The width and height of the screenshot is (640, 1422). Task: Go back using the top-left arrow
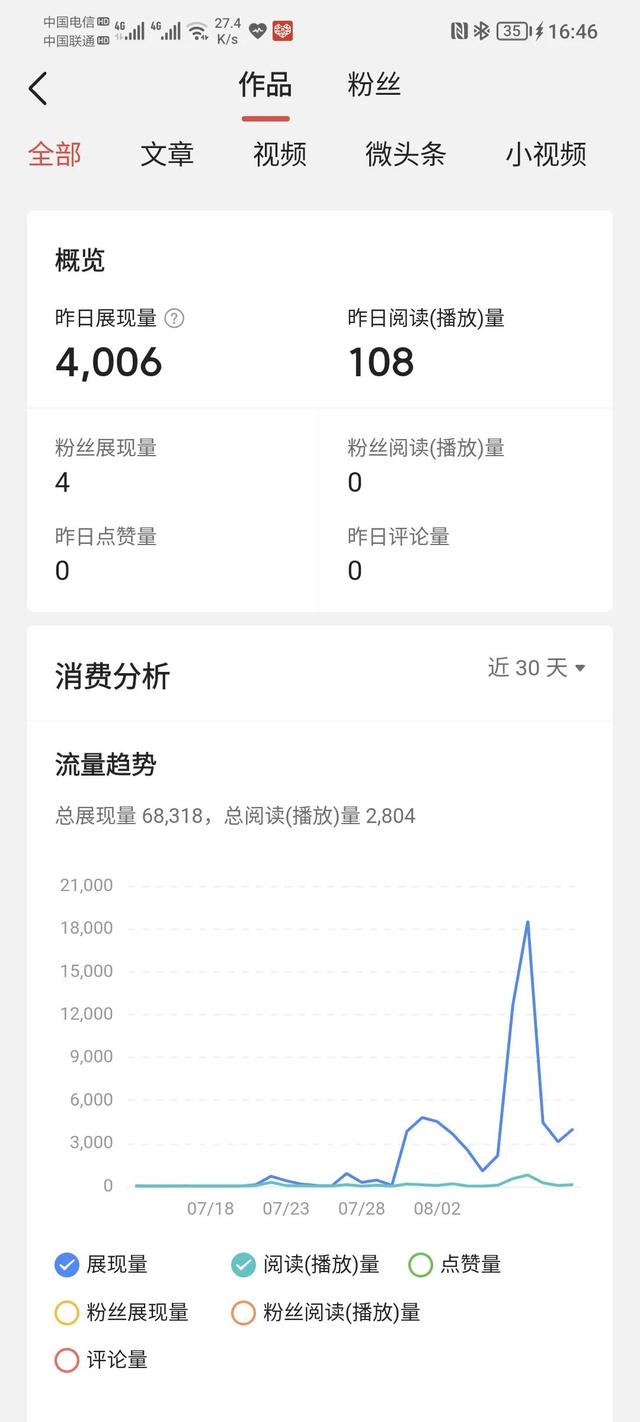coord(38,88)
